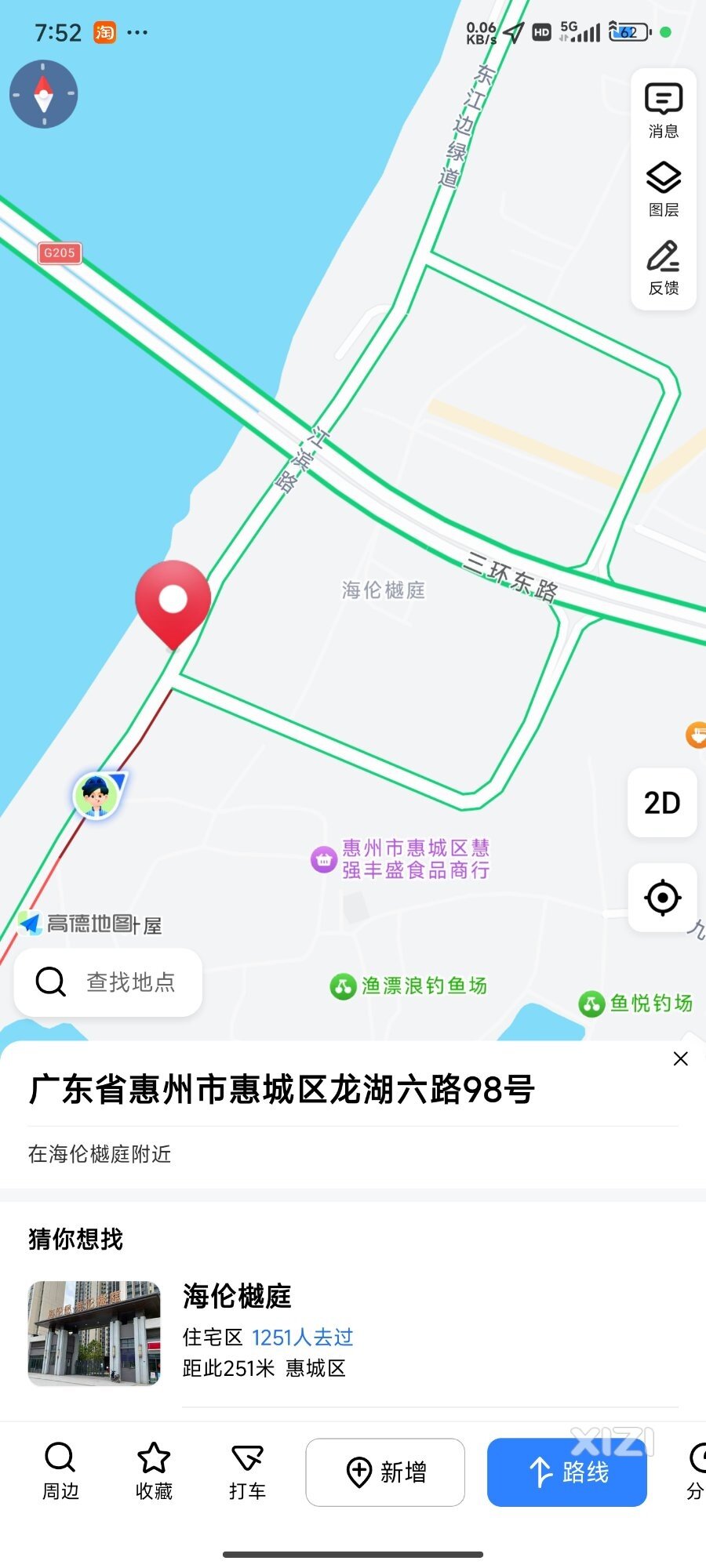The width and height of the screenshot is (706, 1568).
Task: Tap the user avatar marker on the map
Action: [96, 794]
